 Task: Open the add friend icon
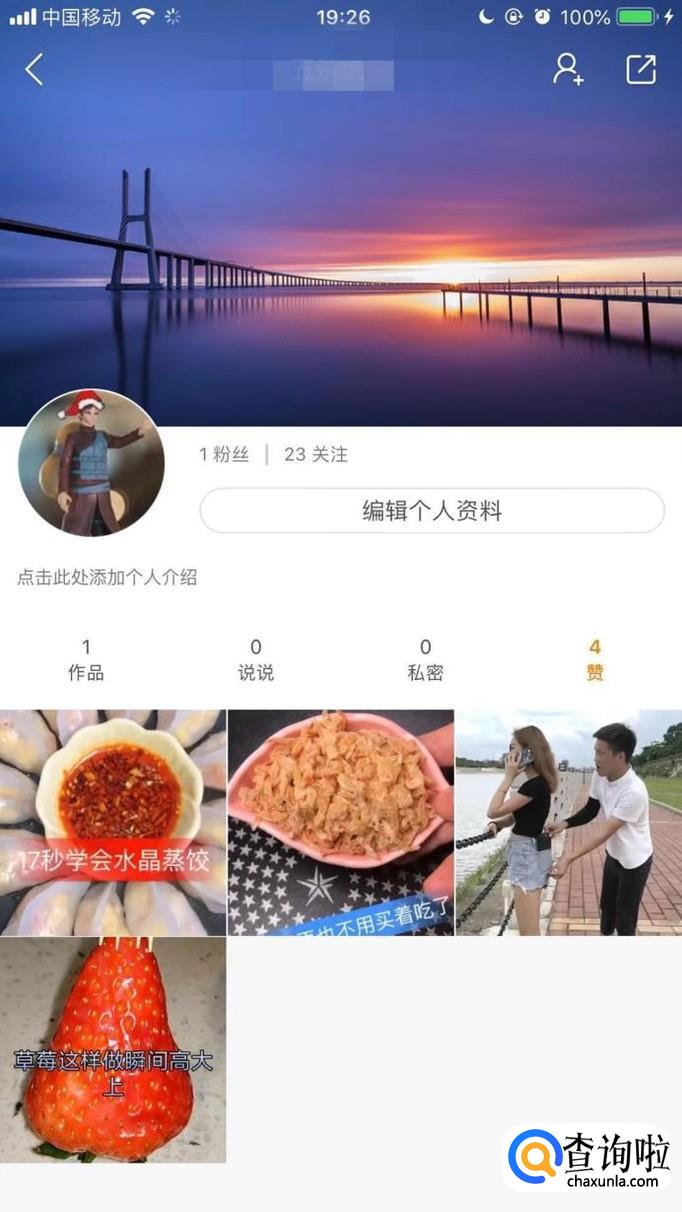568,69
